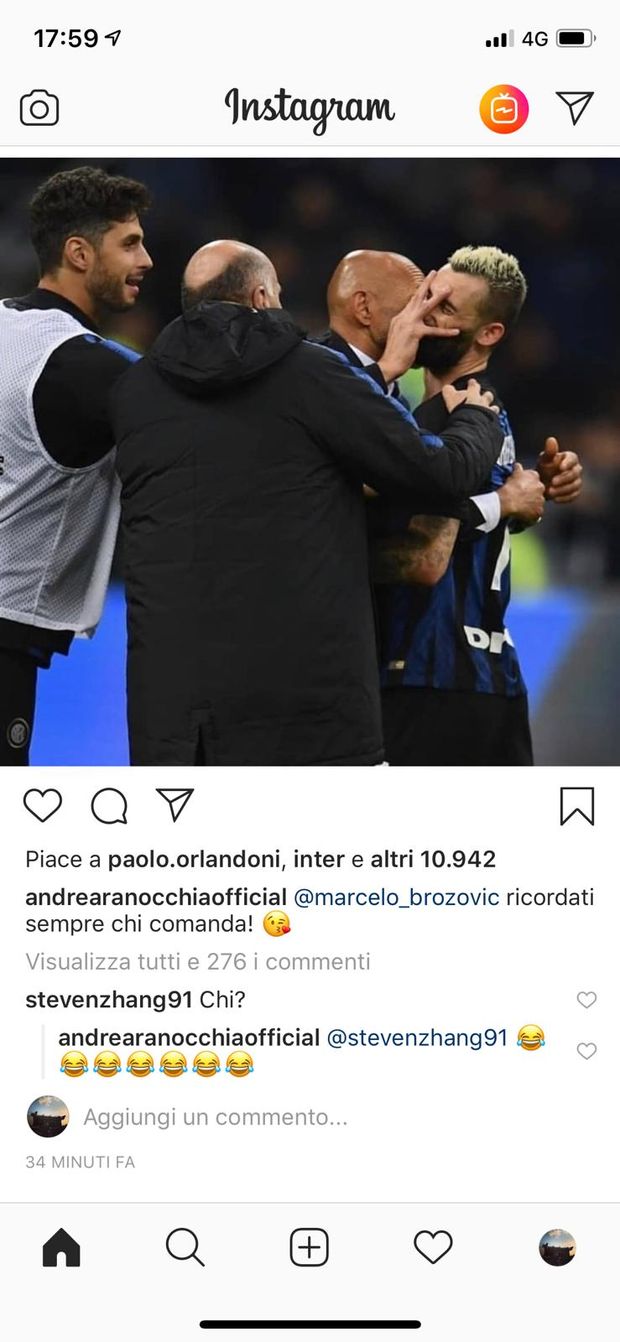The height and width of the screenshot is (1342, 620).
Task: Open the Activity heart tab
Action: (x=433, y=1248)
